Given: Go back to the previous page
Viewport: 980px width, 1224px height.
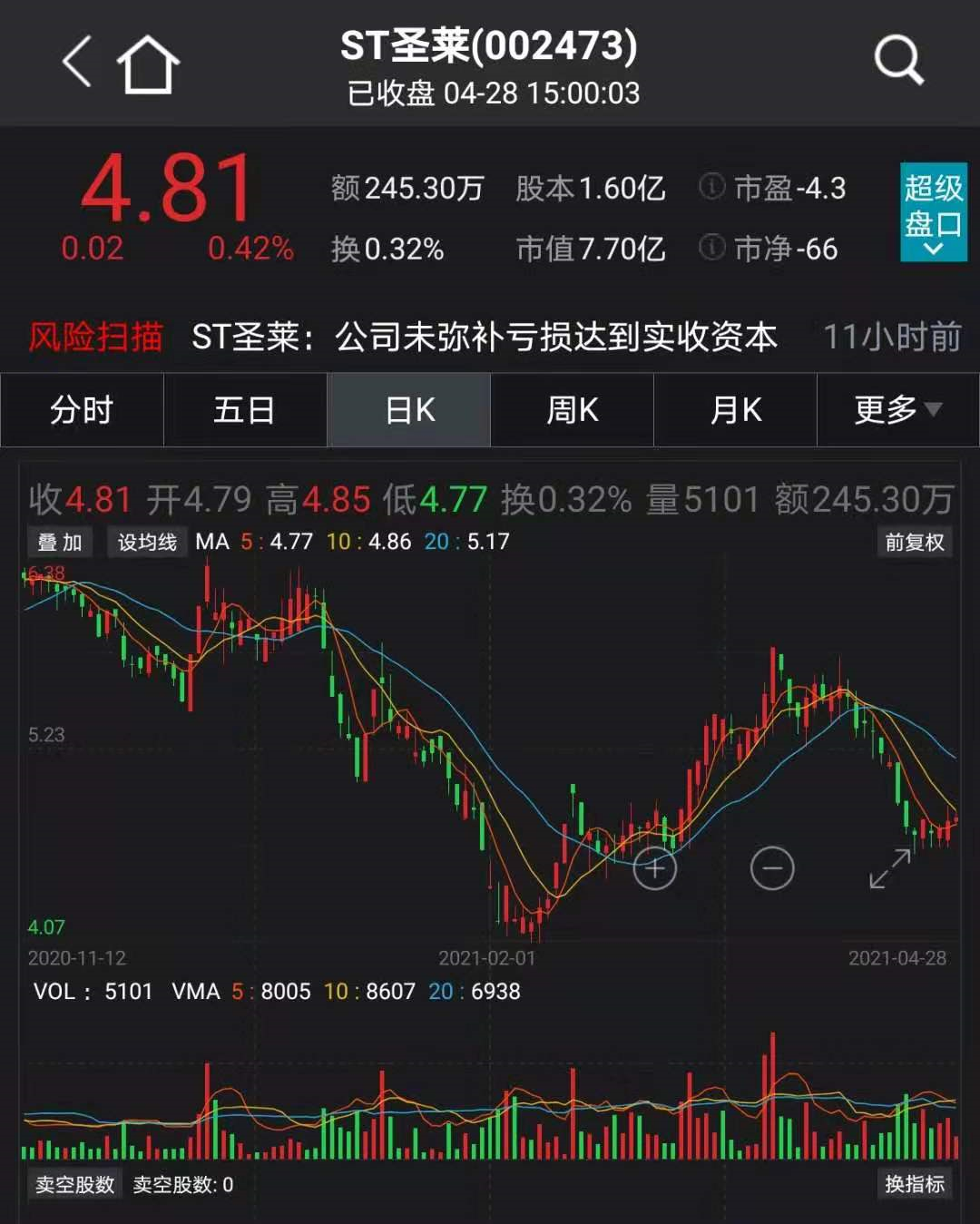Looking at the screenshot, I should point(78,62).
